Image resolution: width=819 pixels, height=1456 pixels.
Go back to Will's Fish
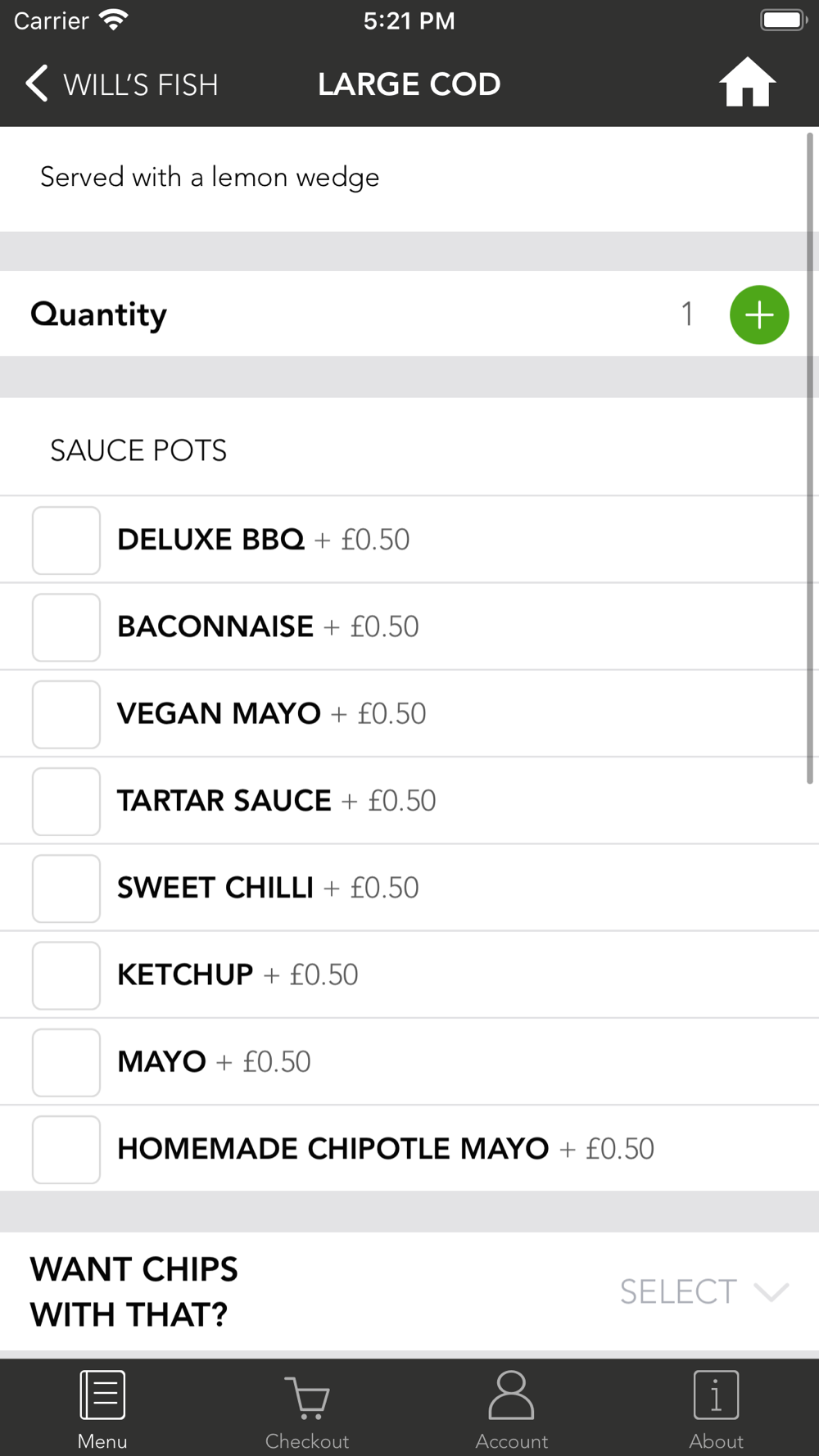point(121,84)
